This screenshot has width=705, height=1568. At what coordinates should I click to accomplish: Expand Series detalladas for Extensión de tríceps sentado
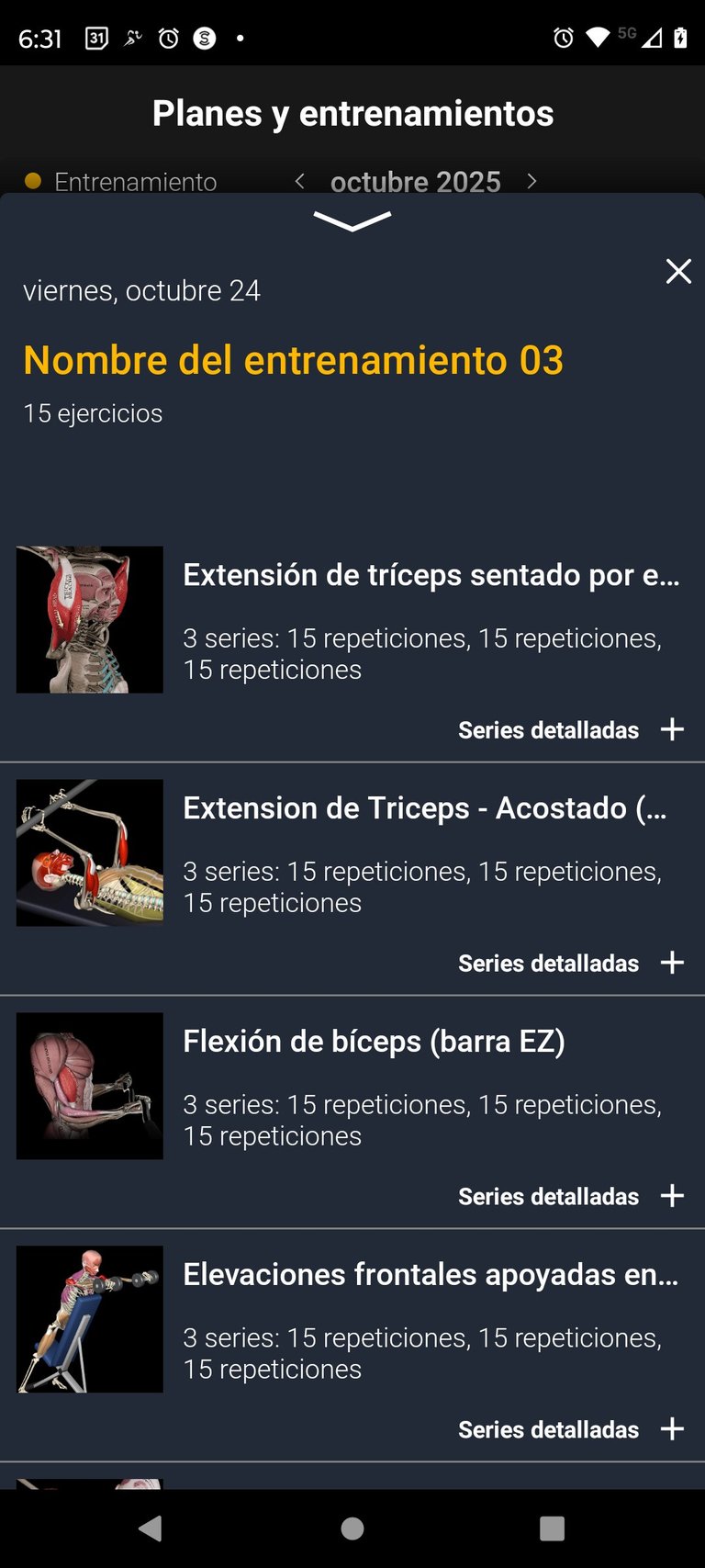(x=672, y=729)
